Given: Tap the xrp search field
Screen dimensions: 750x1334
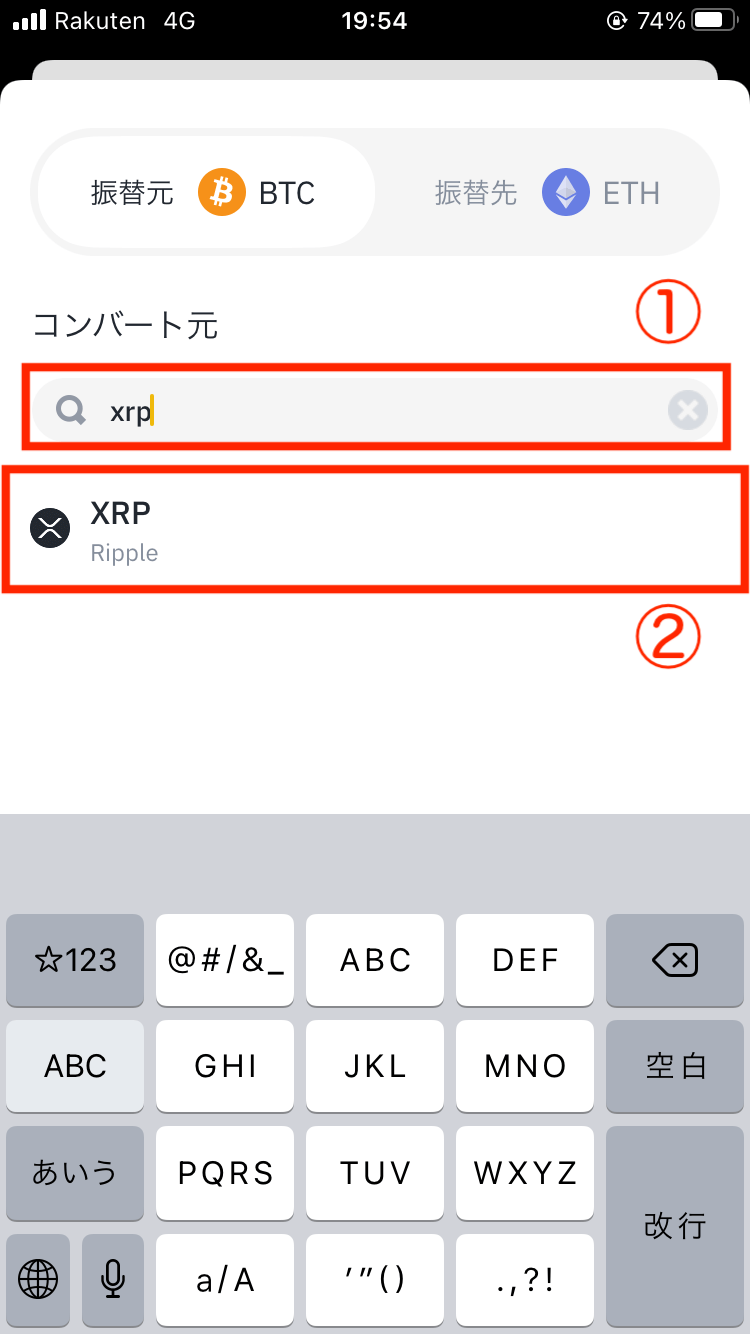Looking at the screenshot, I should (375, 410).
